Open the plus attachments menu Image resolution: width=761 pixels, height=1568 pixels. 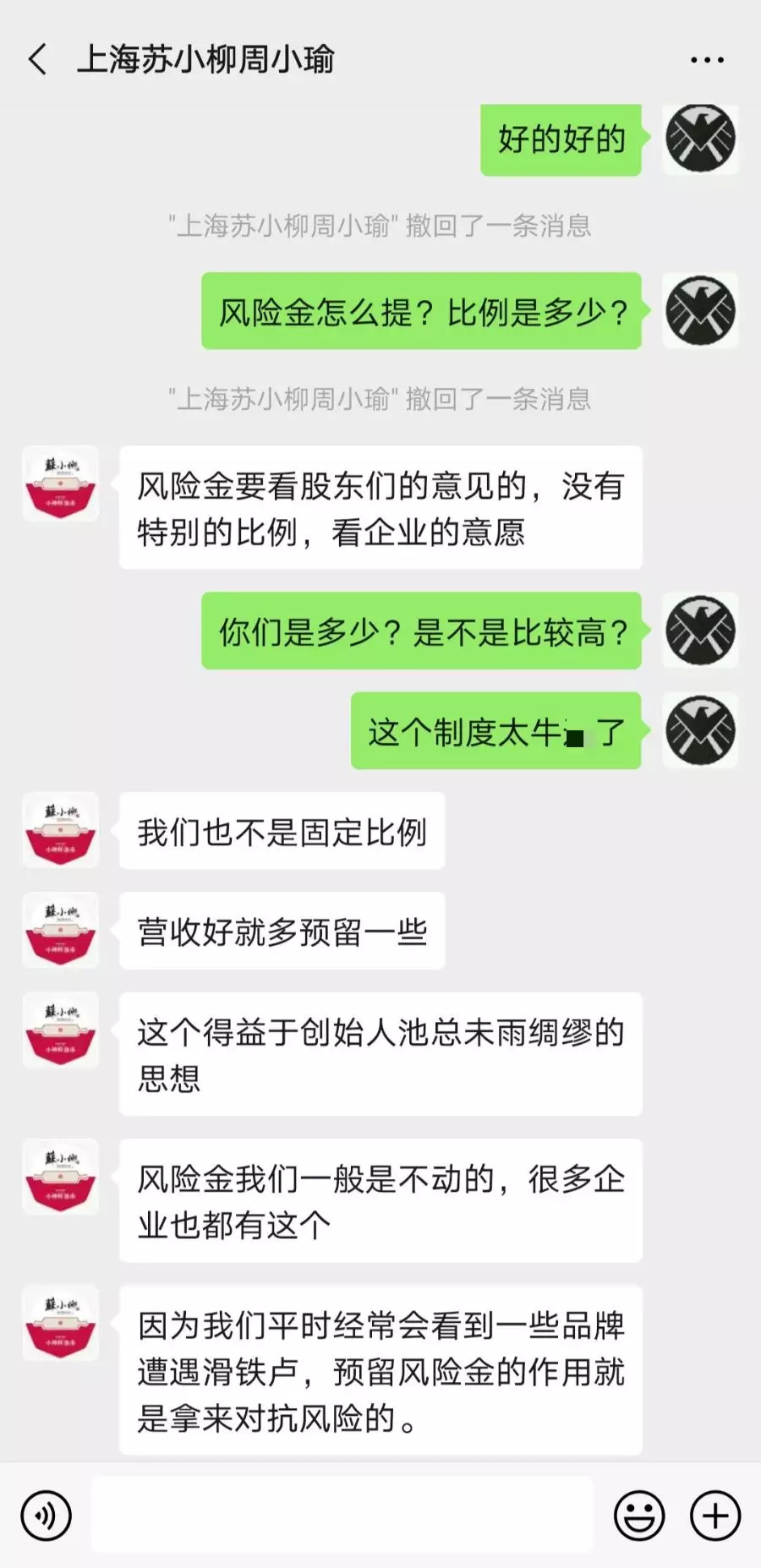pos(715,1516)
